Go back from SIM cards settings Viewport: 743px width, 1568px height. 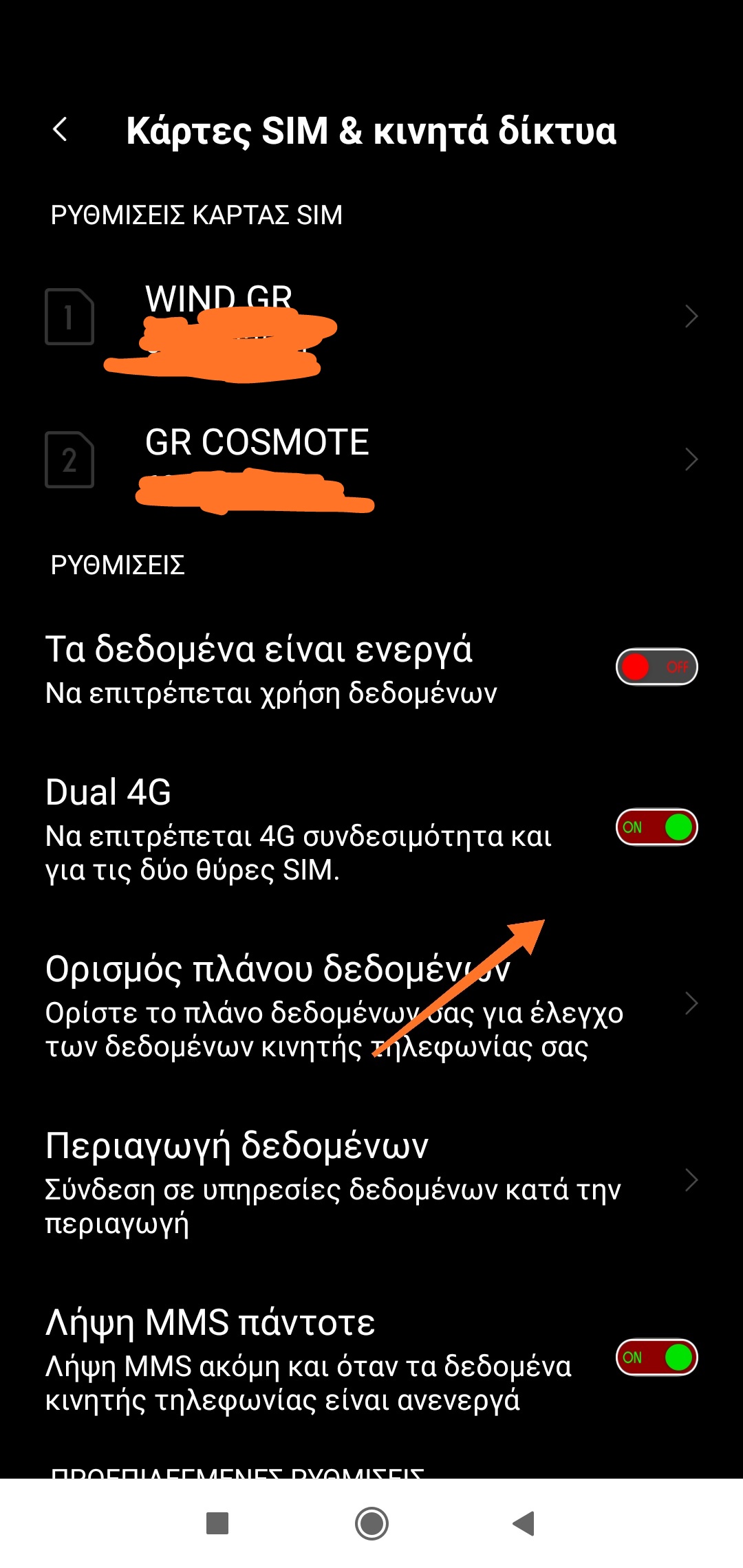point(61,129)
